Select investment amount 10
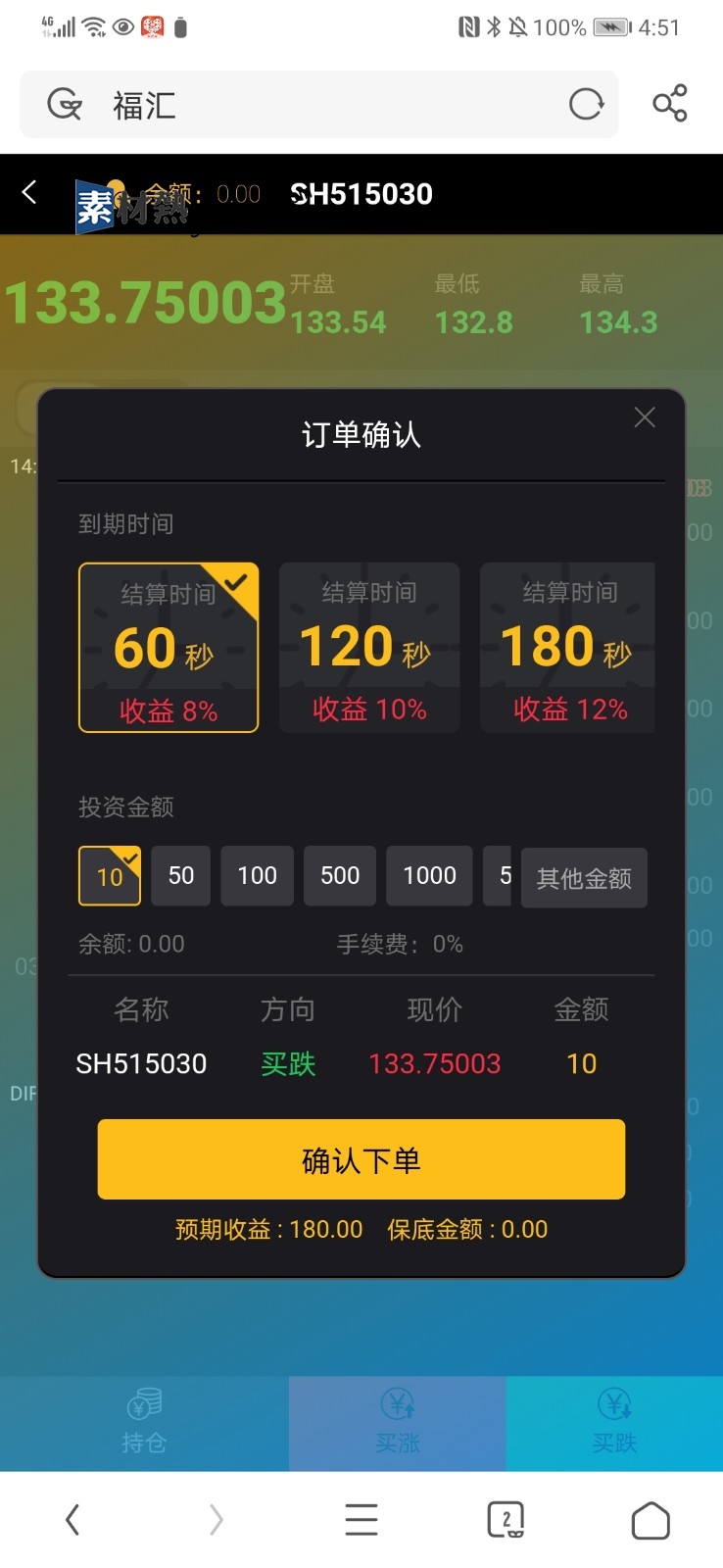 coord(110,876)
